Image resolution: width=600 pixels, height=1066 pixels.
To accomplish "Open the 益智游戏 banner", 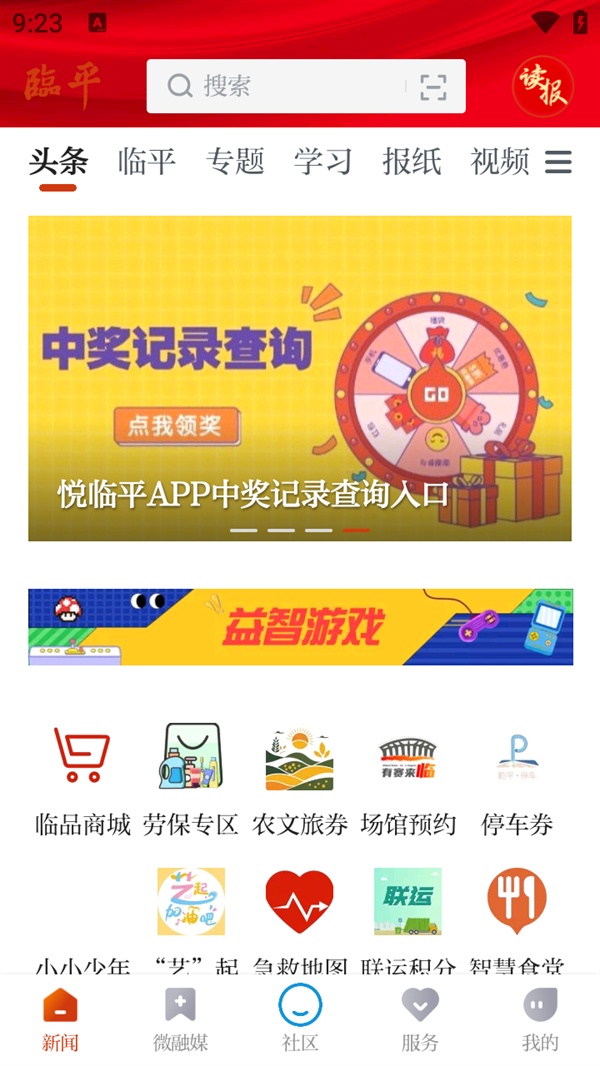I will [300, 627].
